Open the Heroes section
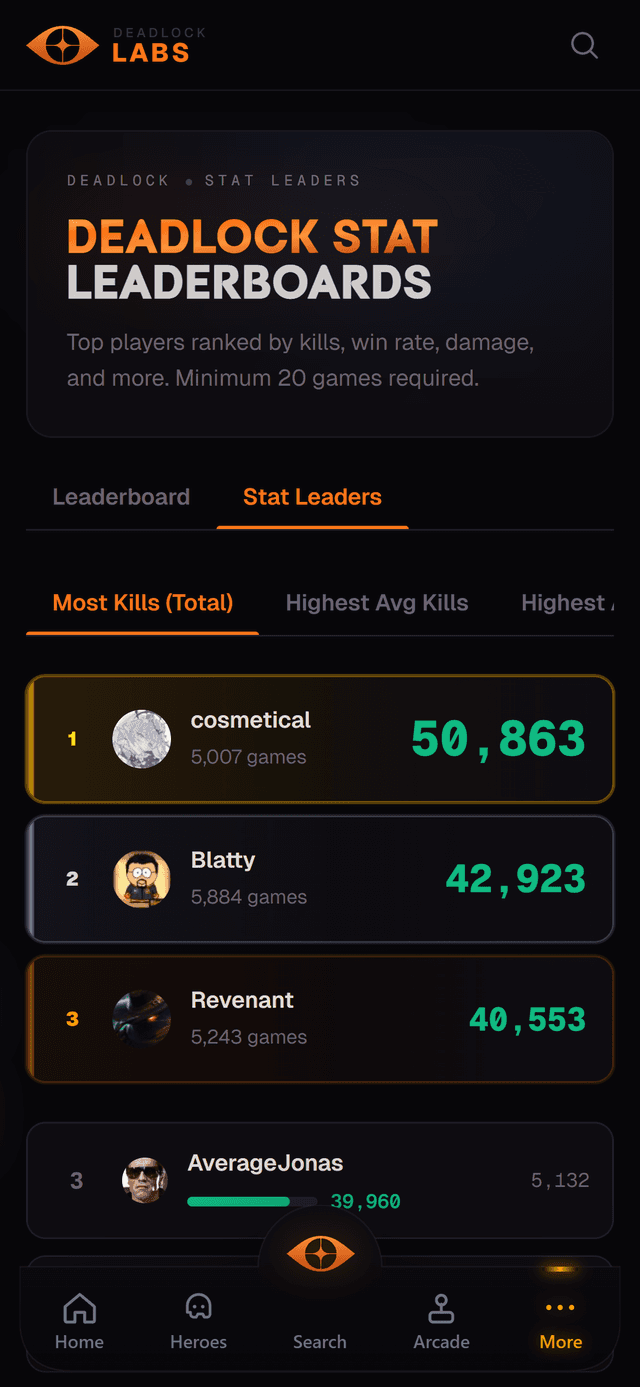 198,1322
